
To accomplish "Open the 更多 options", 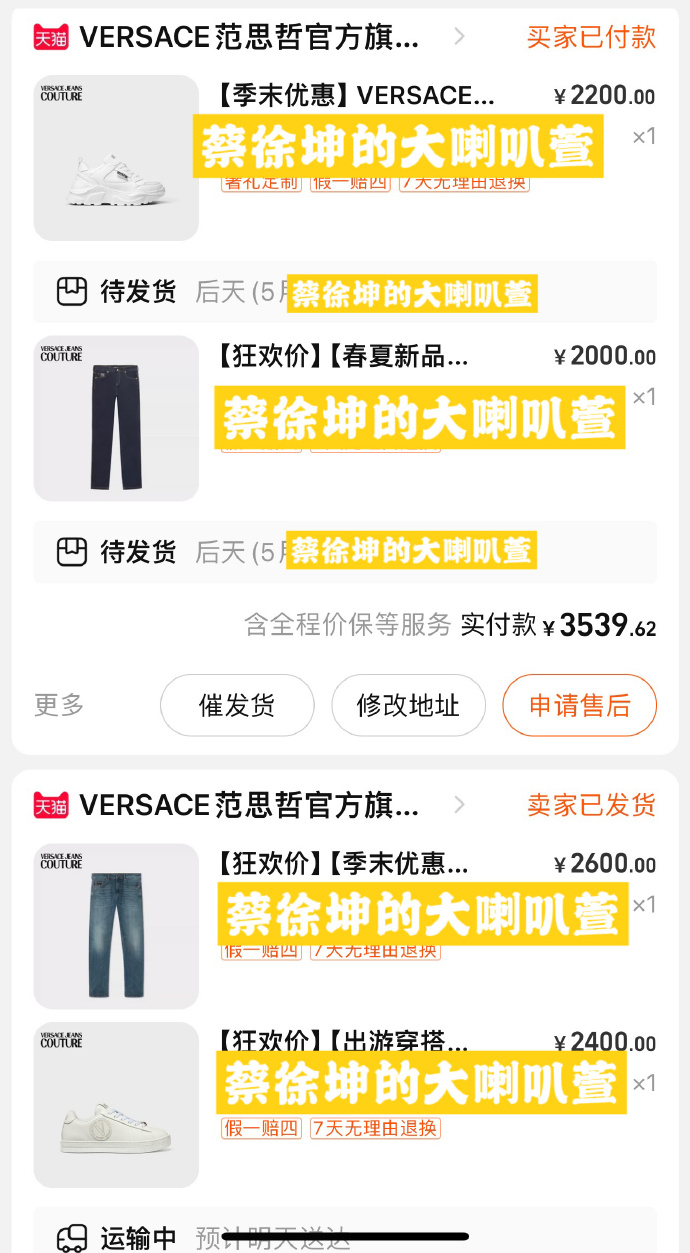I will (59, 705).
